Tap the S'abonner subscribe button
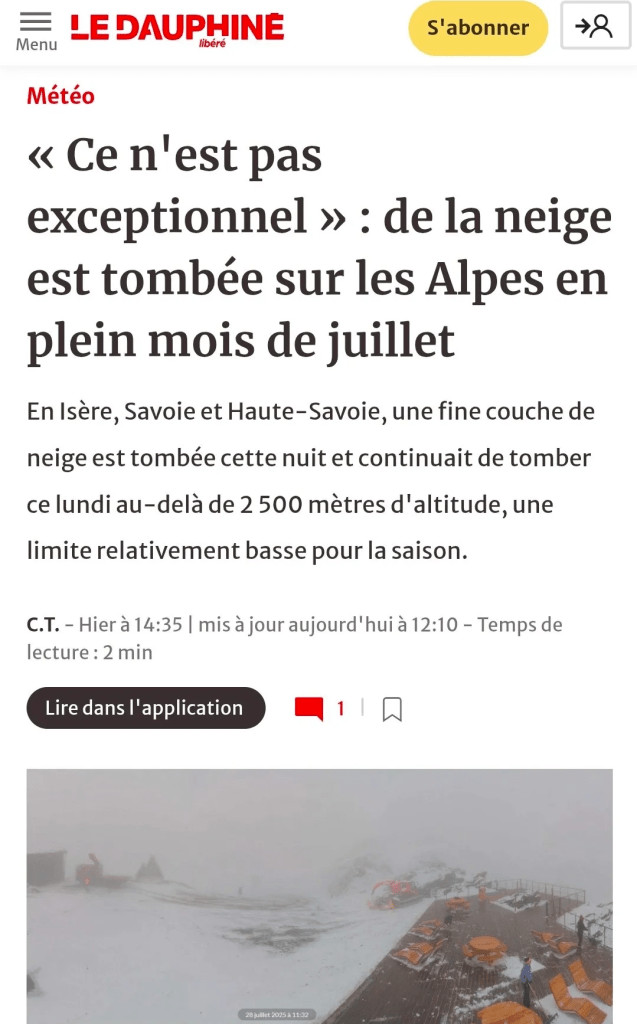This screenshot has width=637, height=1024. click(x=477, y=28)
